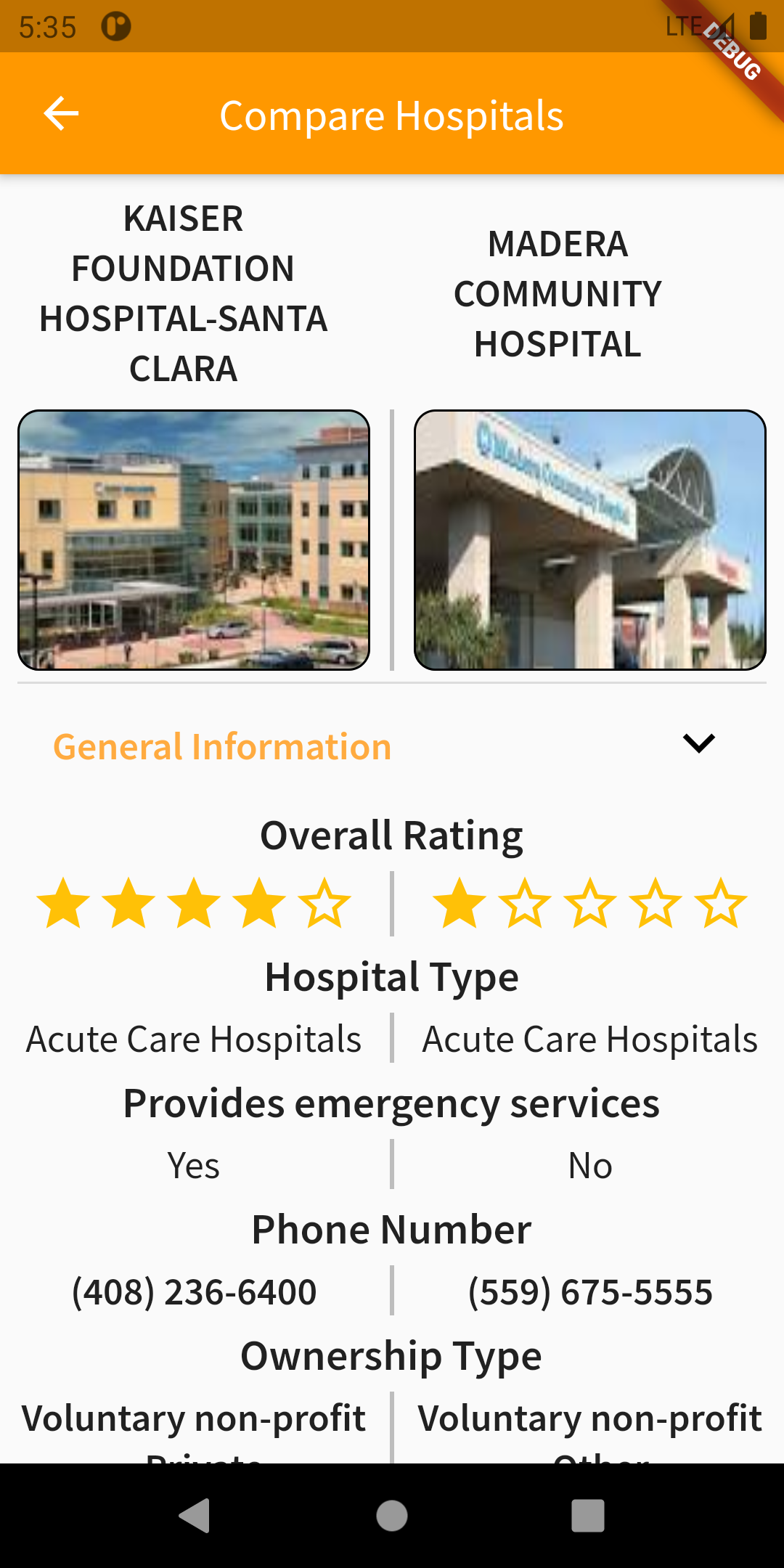Tap the system back button
This screenshot has width=784, height=1568.
195,1516
